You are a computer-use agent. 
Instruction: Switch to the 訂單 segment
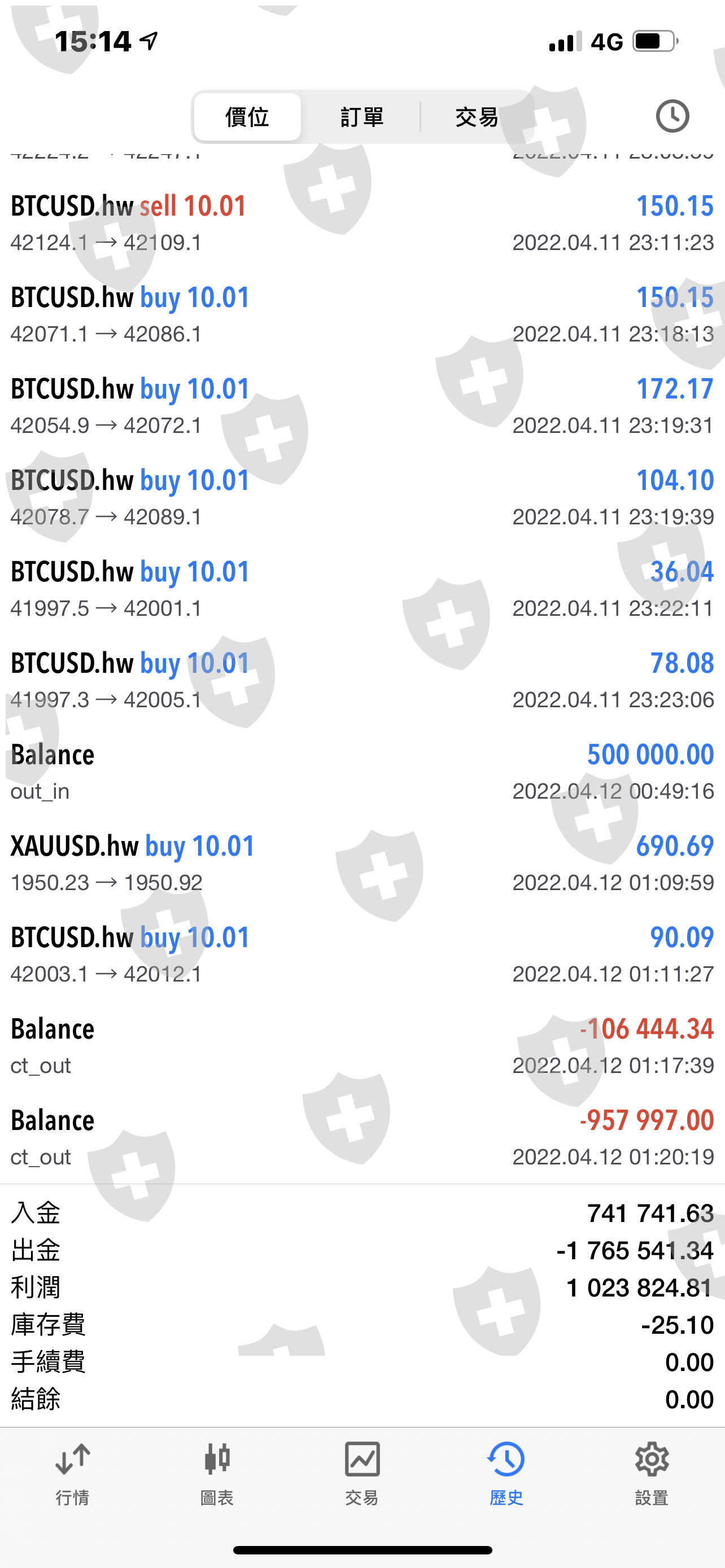coord(361,117)
